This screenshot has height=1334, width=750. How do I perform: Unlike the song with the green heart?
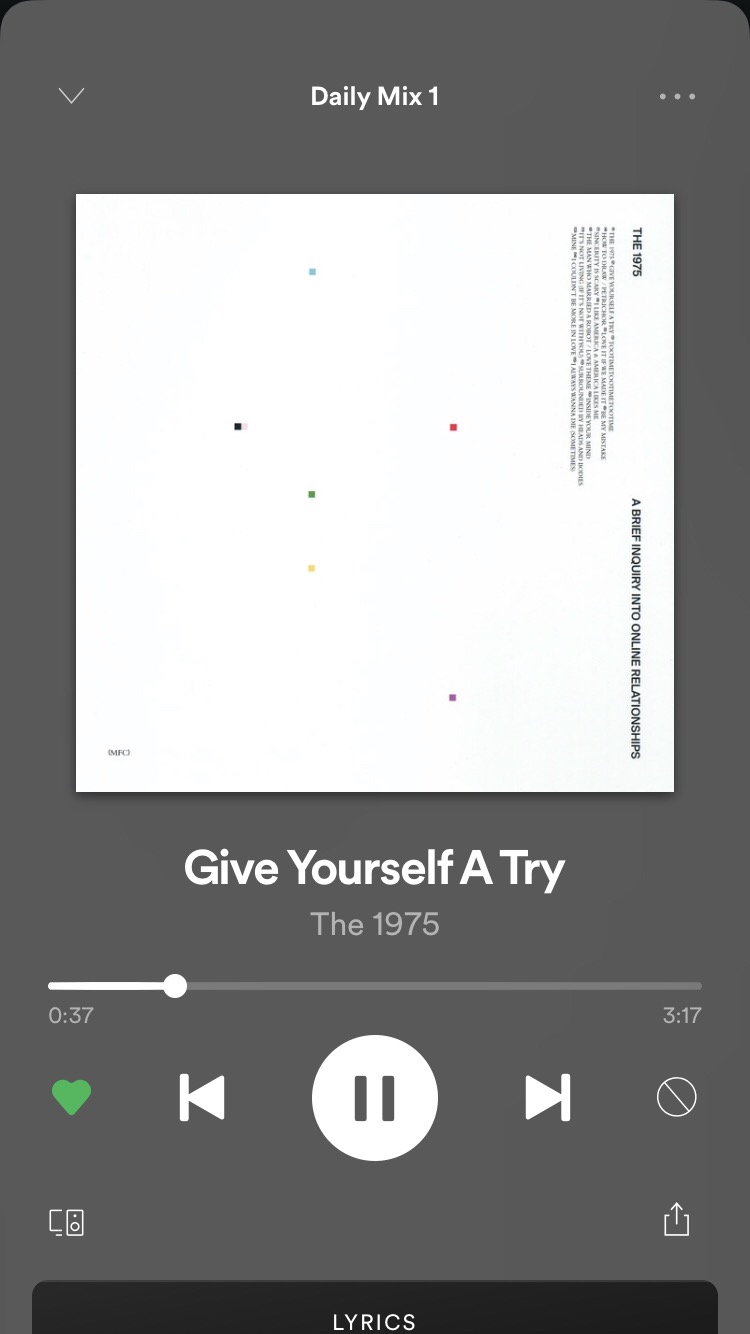71,1098
